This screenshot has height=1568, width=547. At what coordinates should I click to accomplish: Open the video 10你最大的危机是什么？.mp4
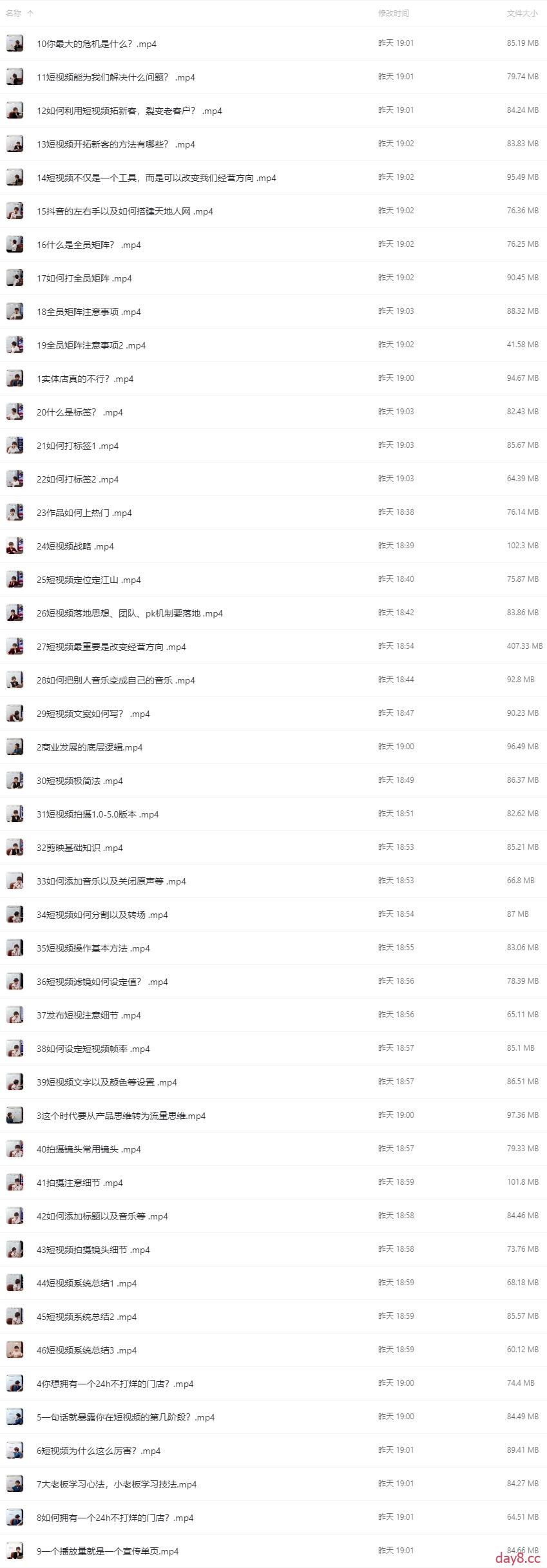[x=96, y=44]
